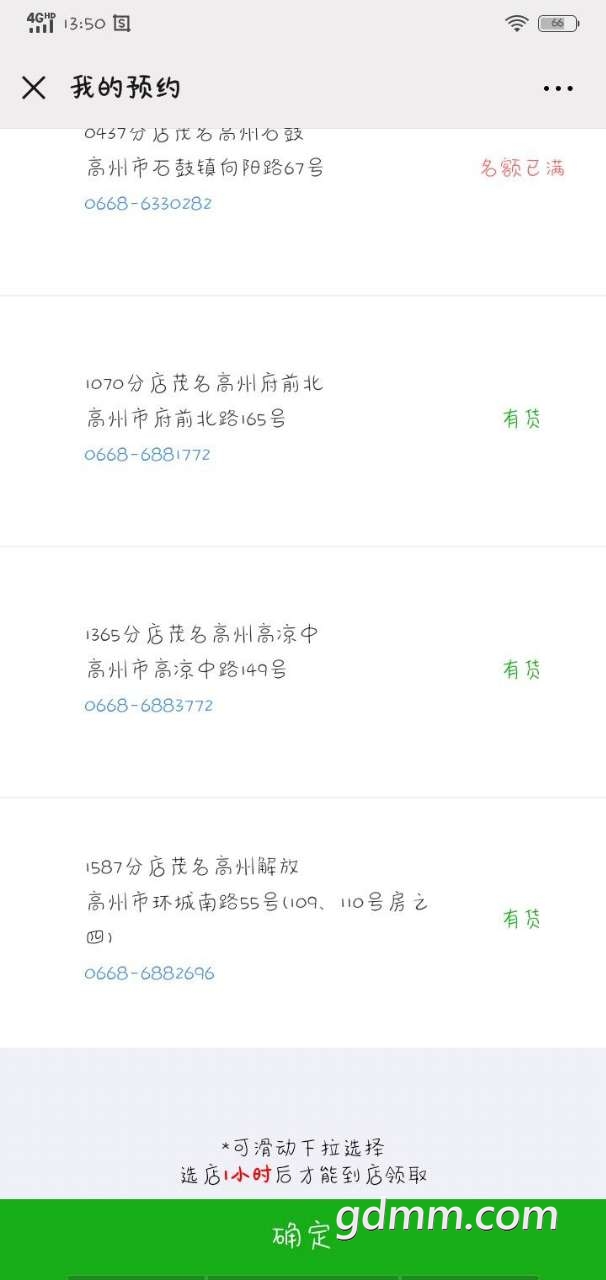Screen dimensions: 606x1280
Task: Confirm selection with the green 确定 button
Action: click(x=303, y=1236)
